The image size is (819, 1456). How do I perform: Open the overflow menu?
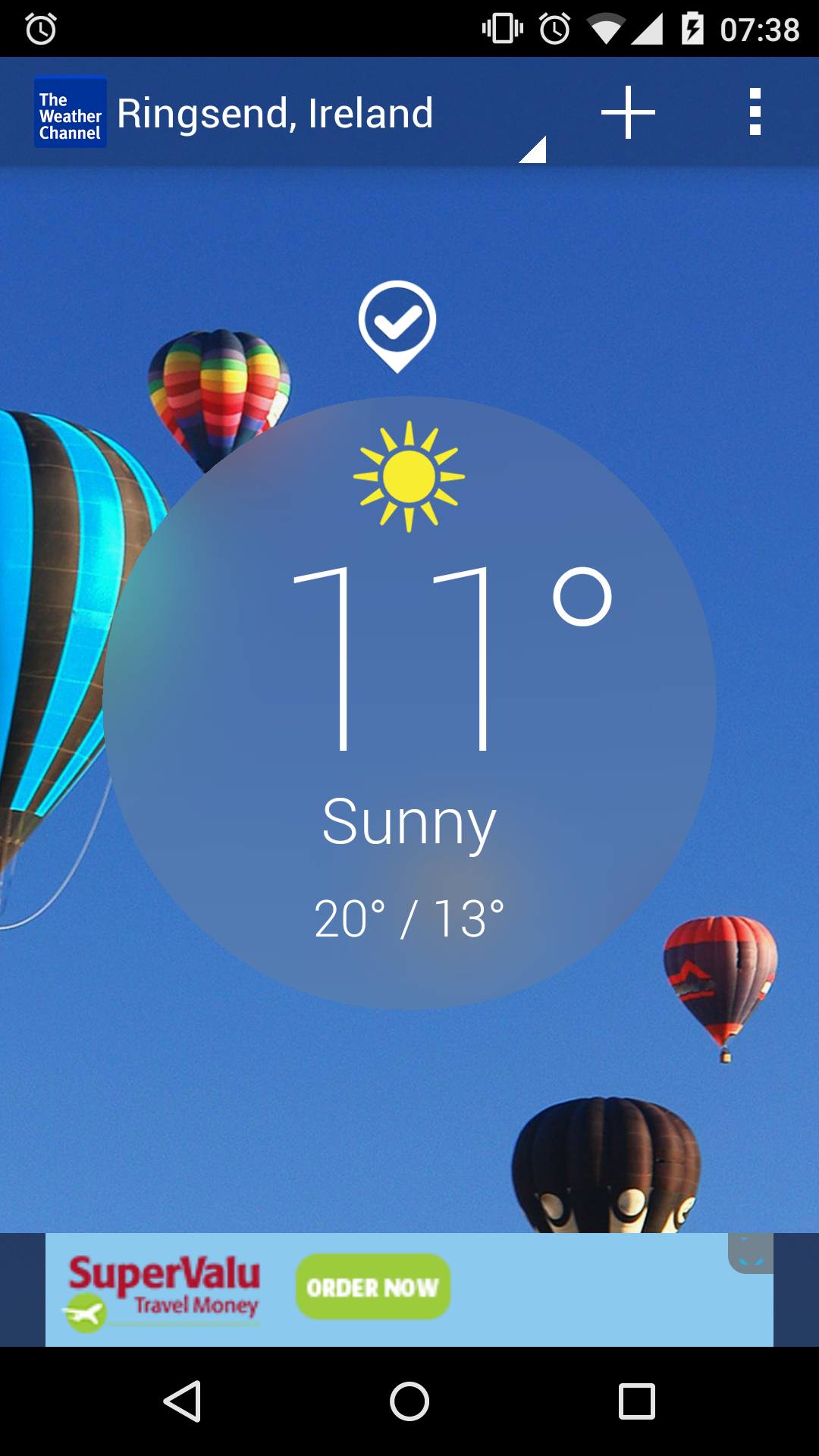tap(755, 112)
